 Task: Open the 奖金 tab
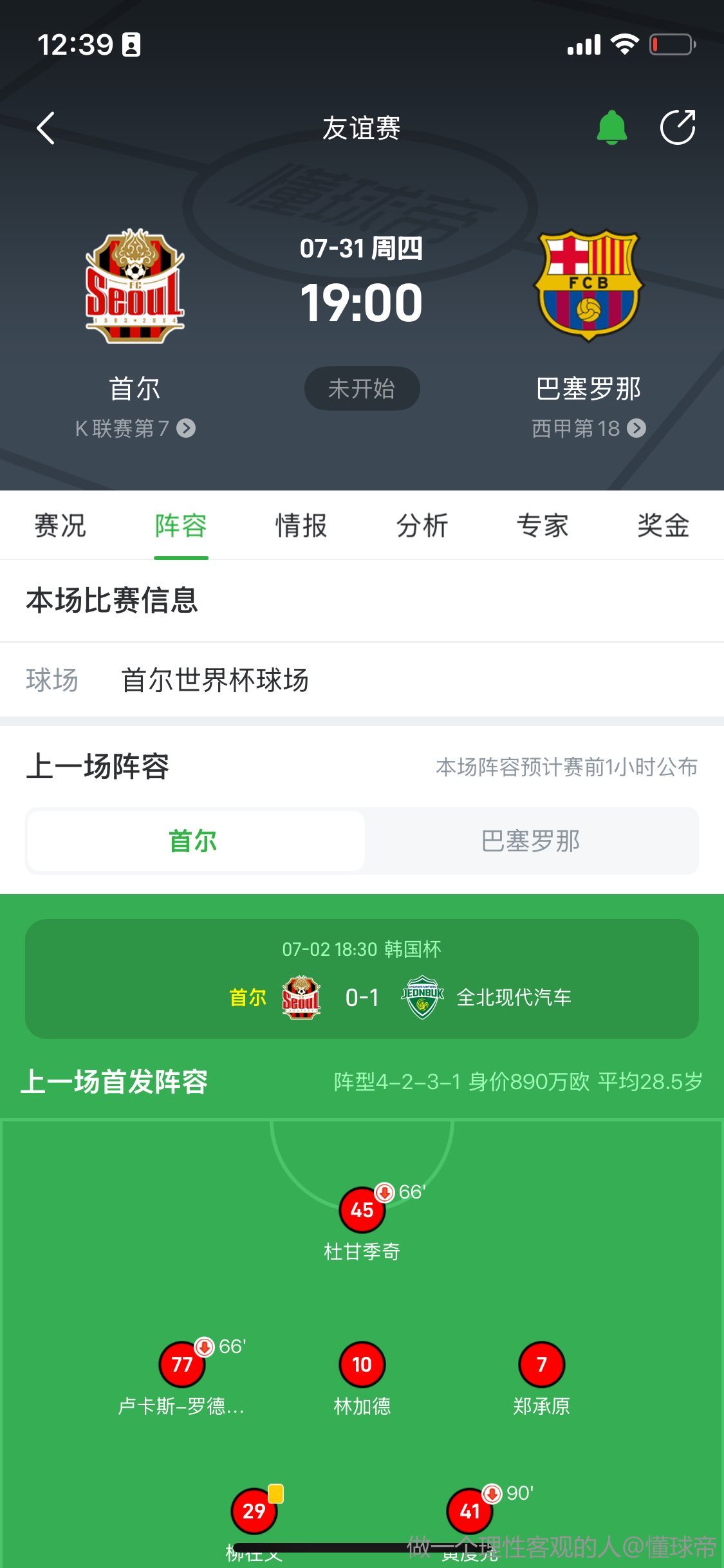coord(663,525)
